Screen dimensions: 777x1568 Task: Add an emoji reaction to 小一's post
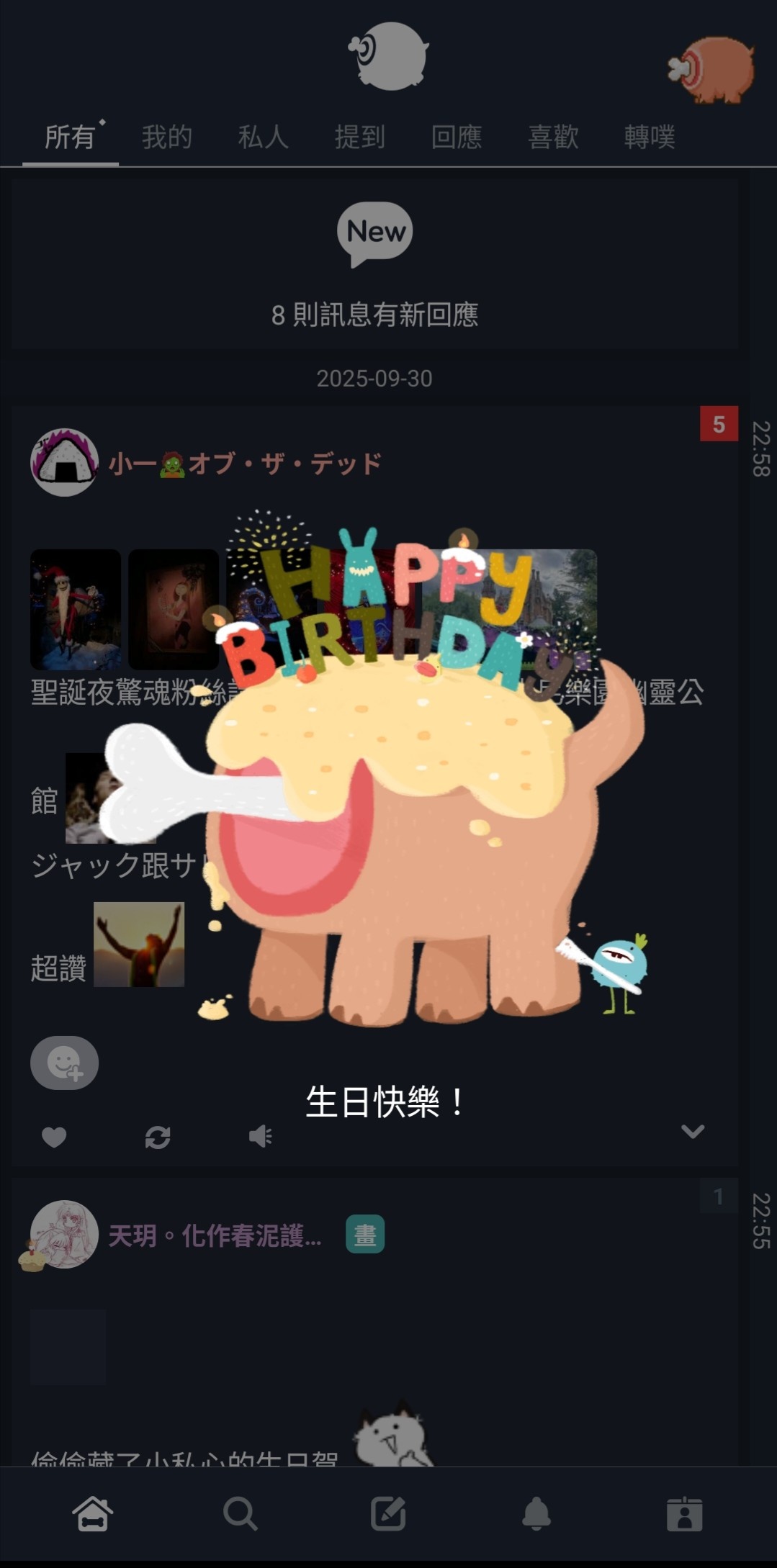[x=64, y=1063]
